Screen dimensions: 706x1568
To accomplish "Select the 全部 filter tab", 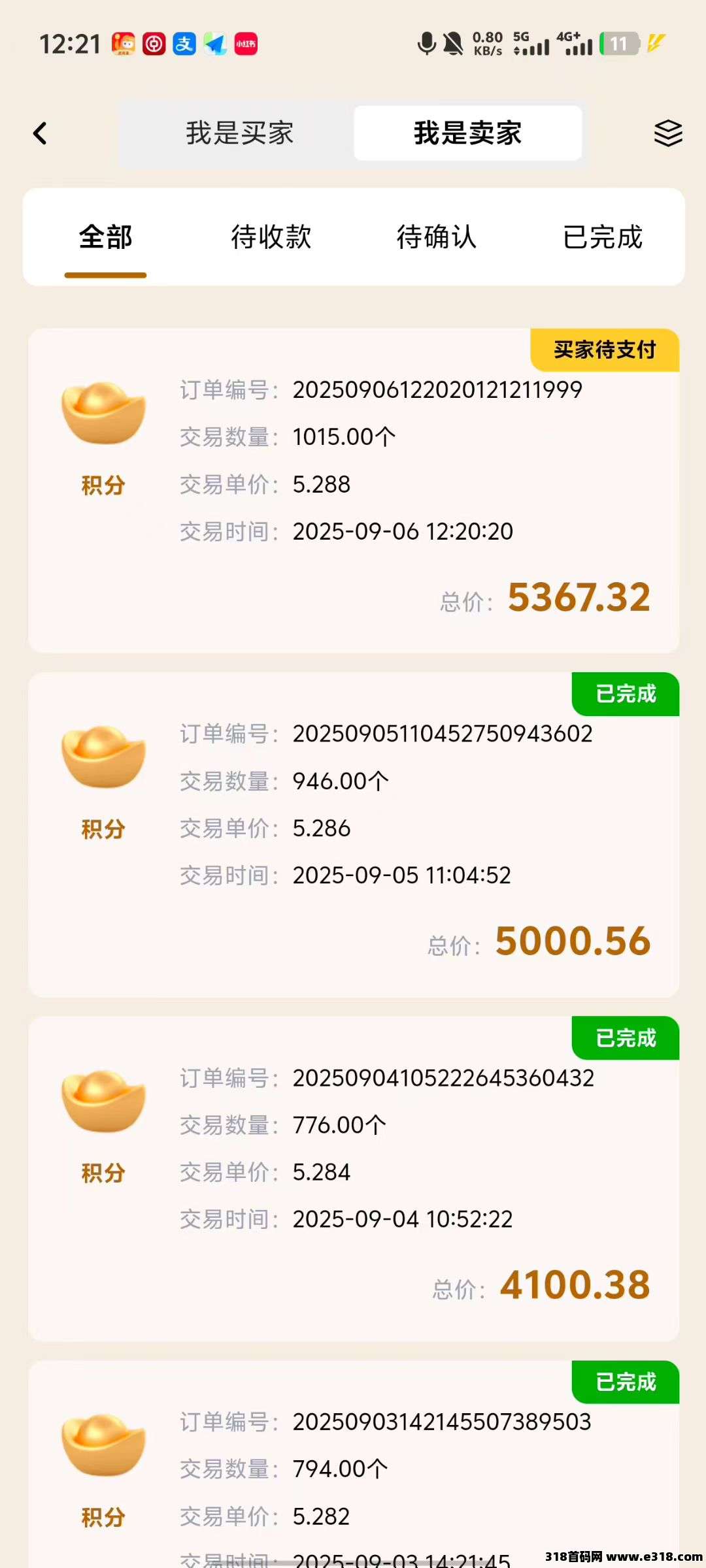I will [x=105, y=237].
